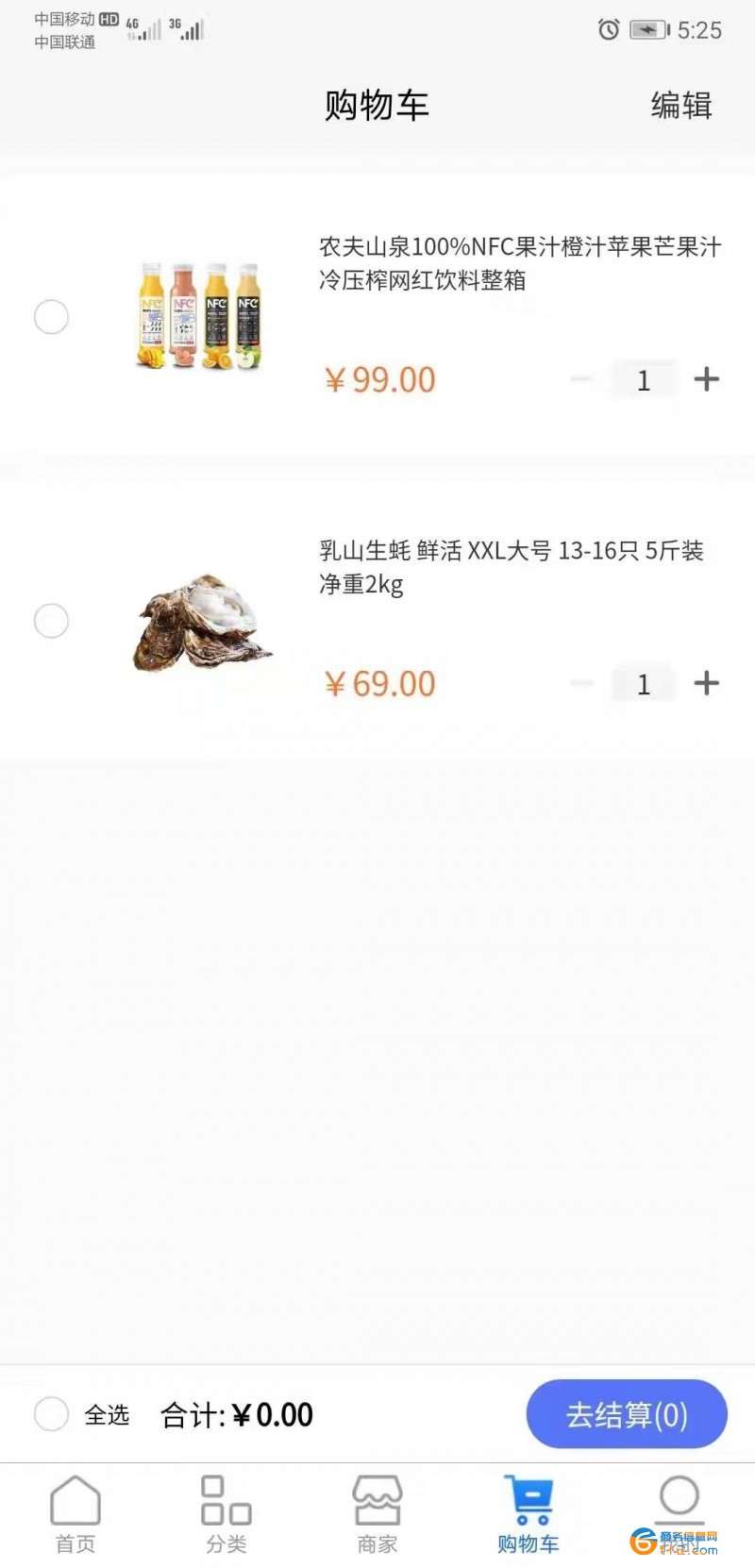Tap 去结算 to check out

click(x=626, y=1414)
